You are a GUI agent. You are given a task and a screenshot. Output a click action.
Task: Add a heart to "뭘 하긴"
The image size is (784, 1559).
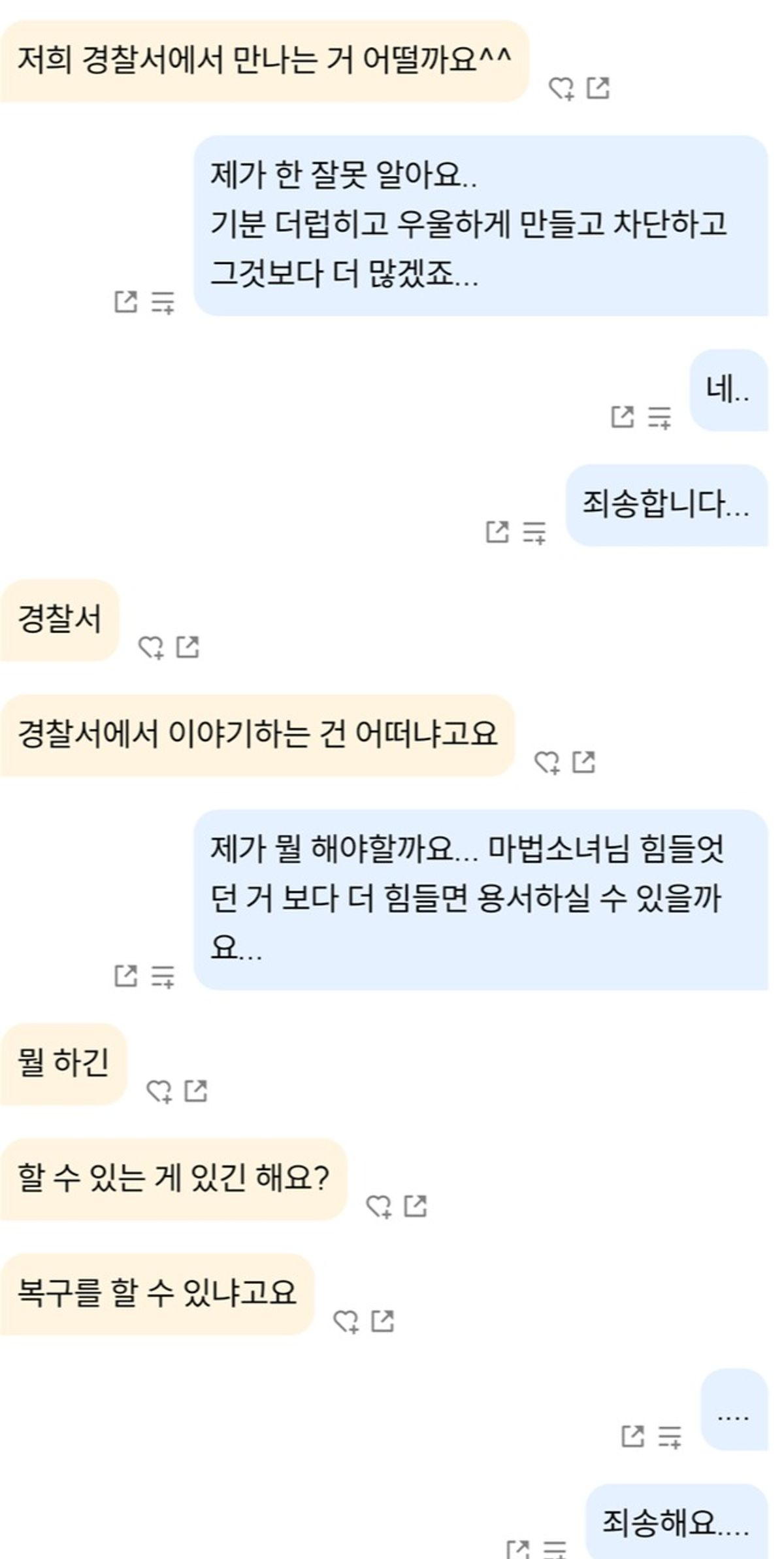(159, 1091)
